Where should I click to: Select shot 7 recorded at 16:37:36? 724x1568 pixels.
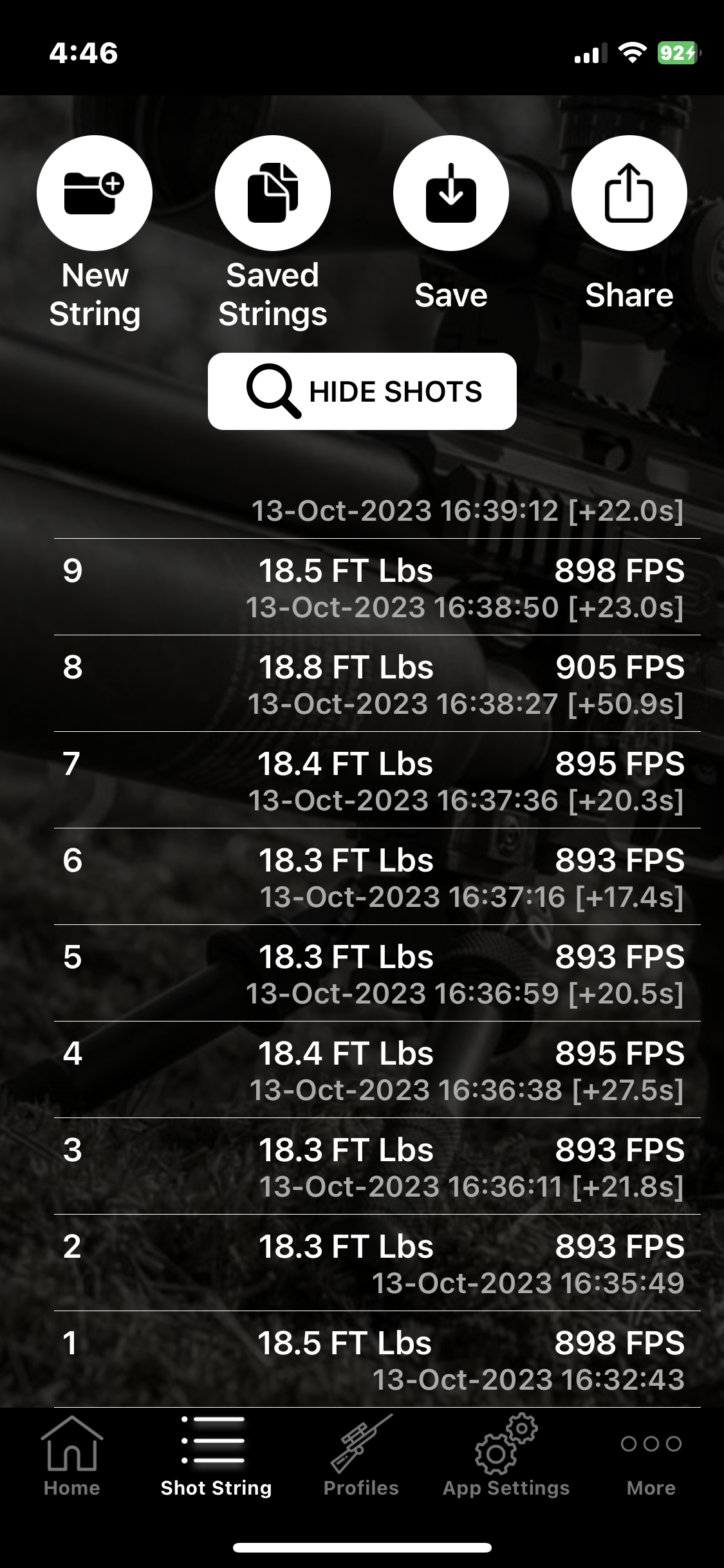(x=377, y=780)
